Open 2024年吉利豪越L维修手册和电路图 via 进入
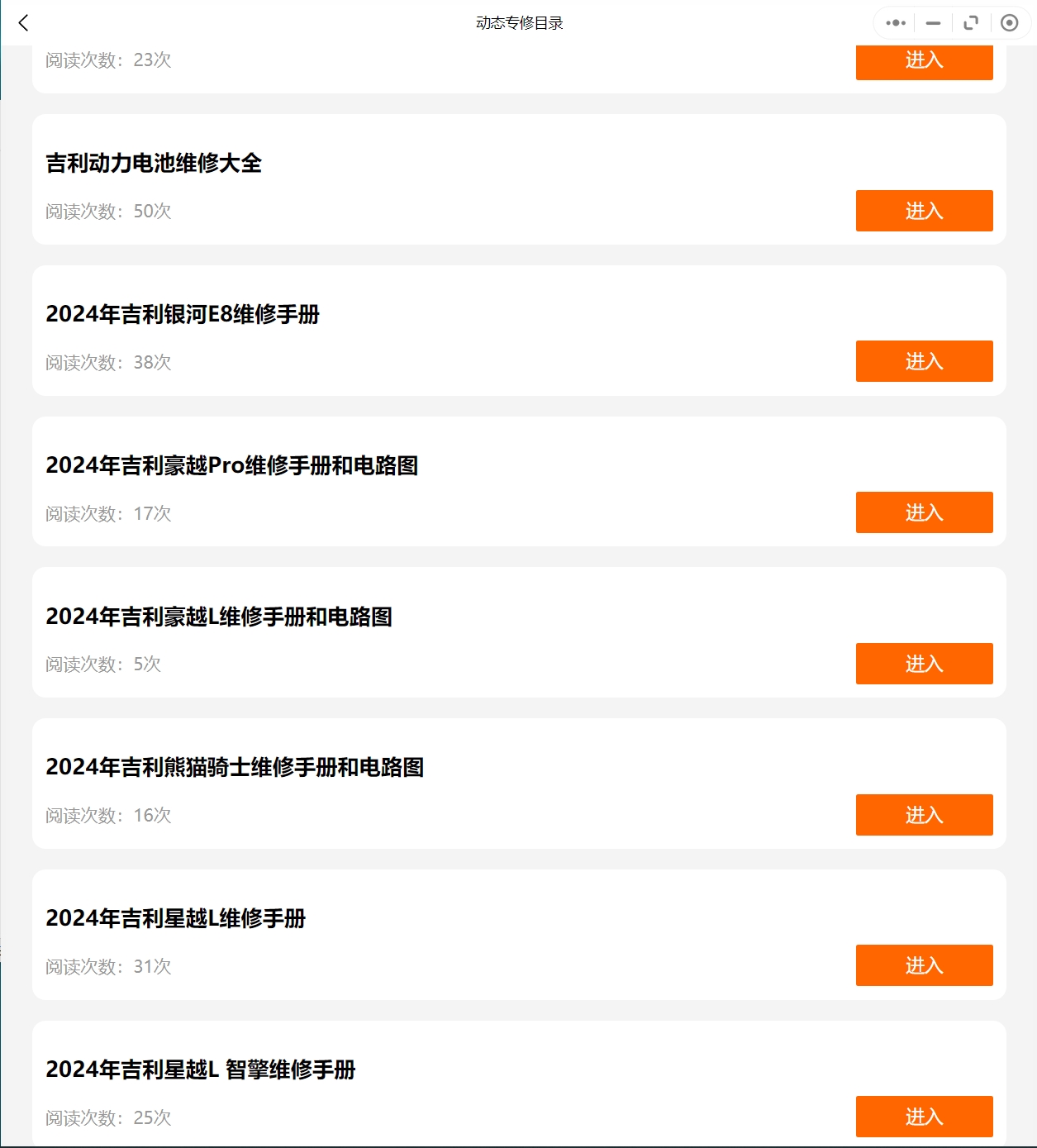Image resolution: width=1037 pixels, height=1148 pixels. 924,663
